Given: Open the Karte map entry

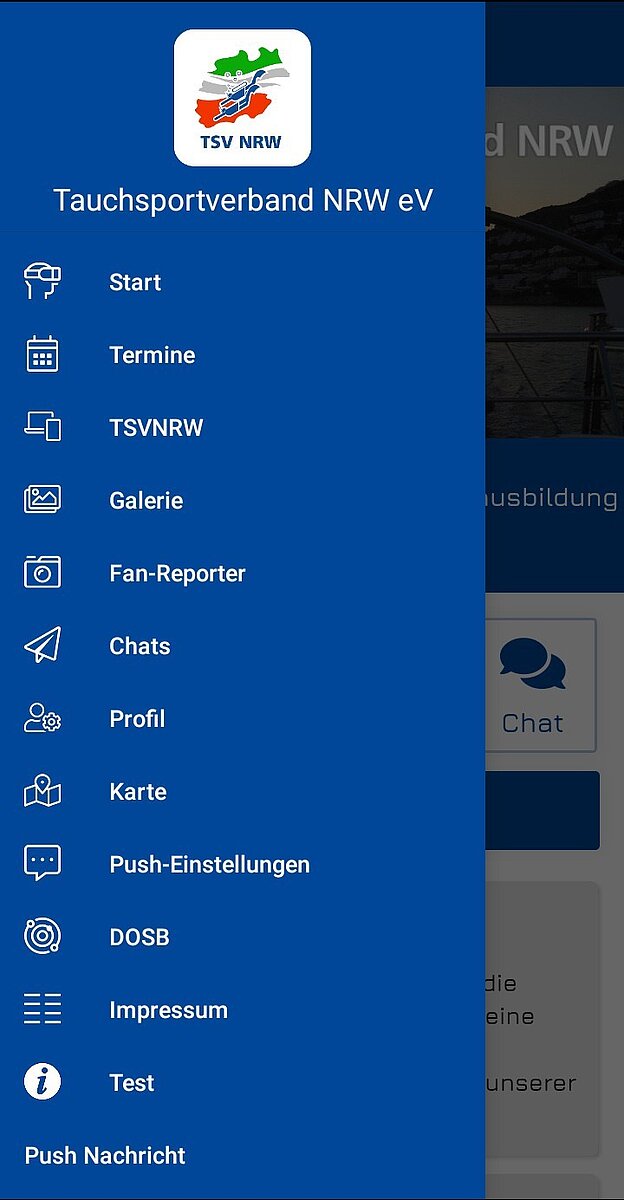Looking at the screenshot, I should (x=138, y=792).
